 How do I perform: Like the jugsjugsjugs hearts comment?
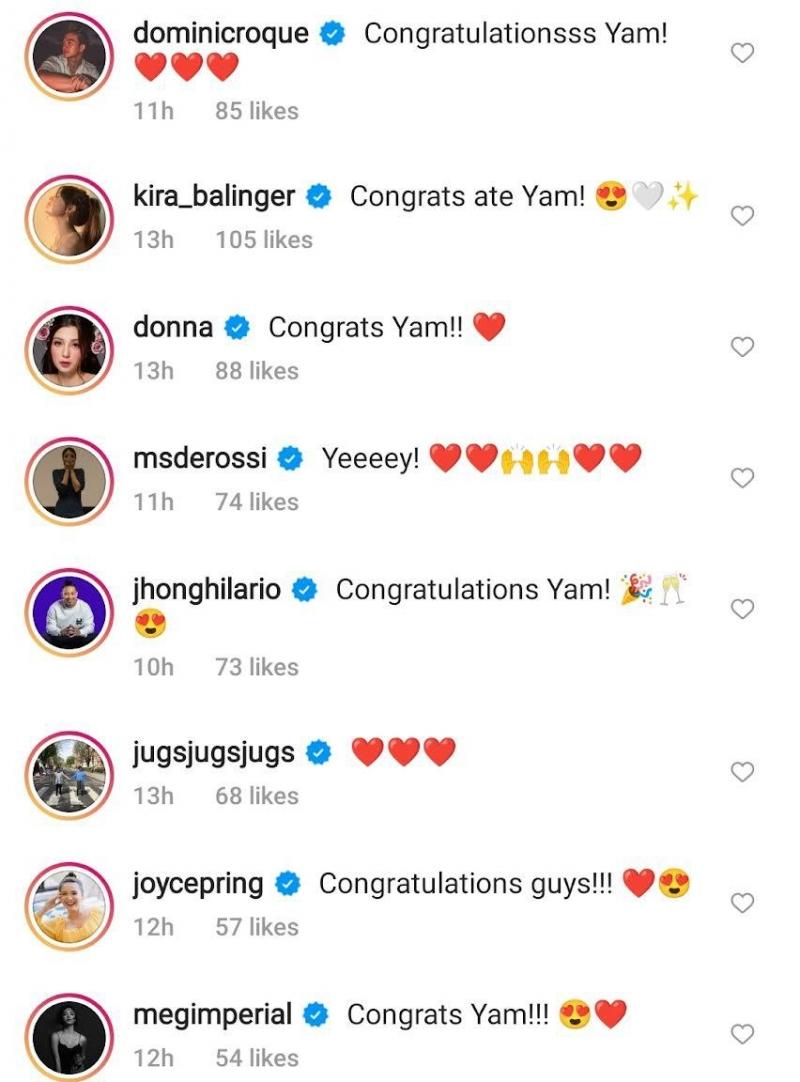(x=742, y=772)
